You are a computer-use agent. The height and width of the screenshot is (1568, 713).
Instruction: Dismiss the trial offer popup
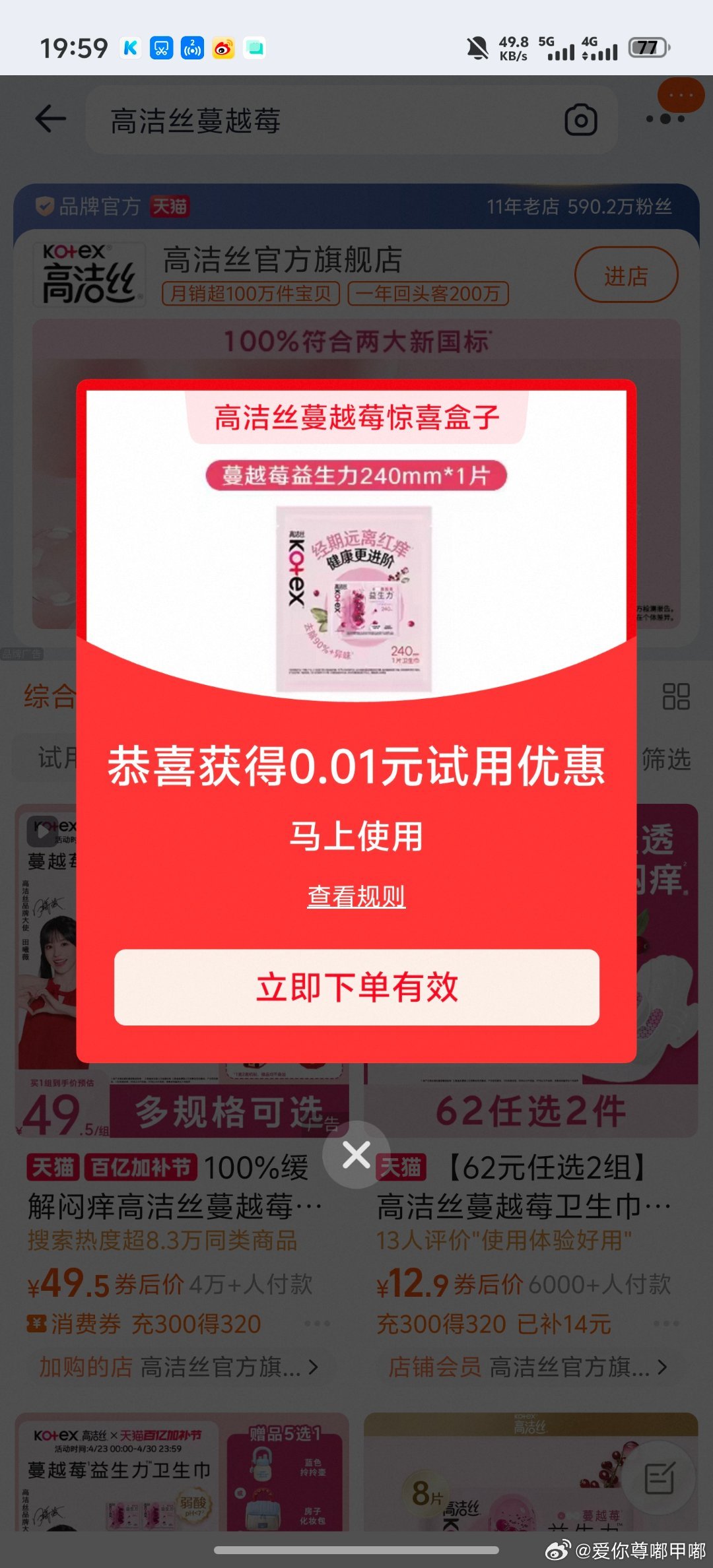356,1155
